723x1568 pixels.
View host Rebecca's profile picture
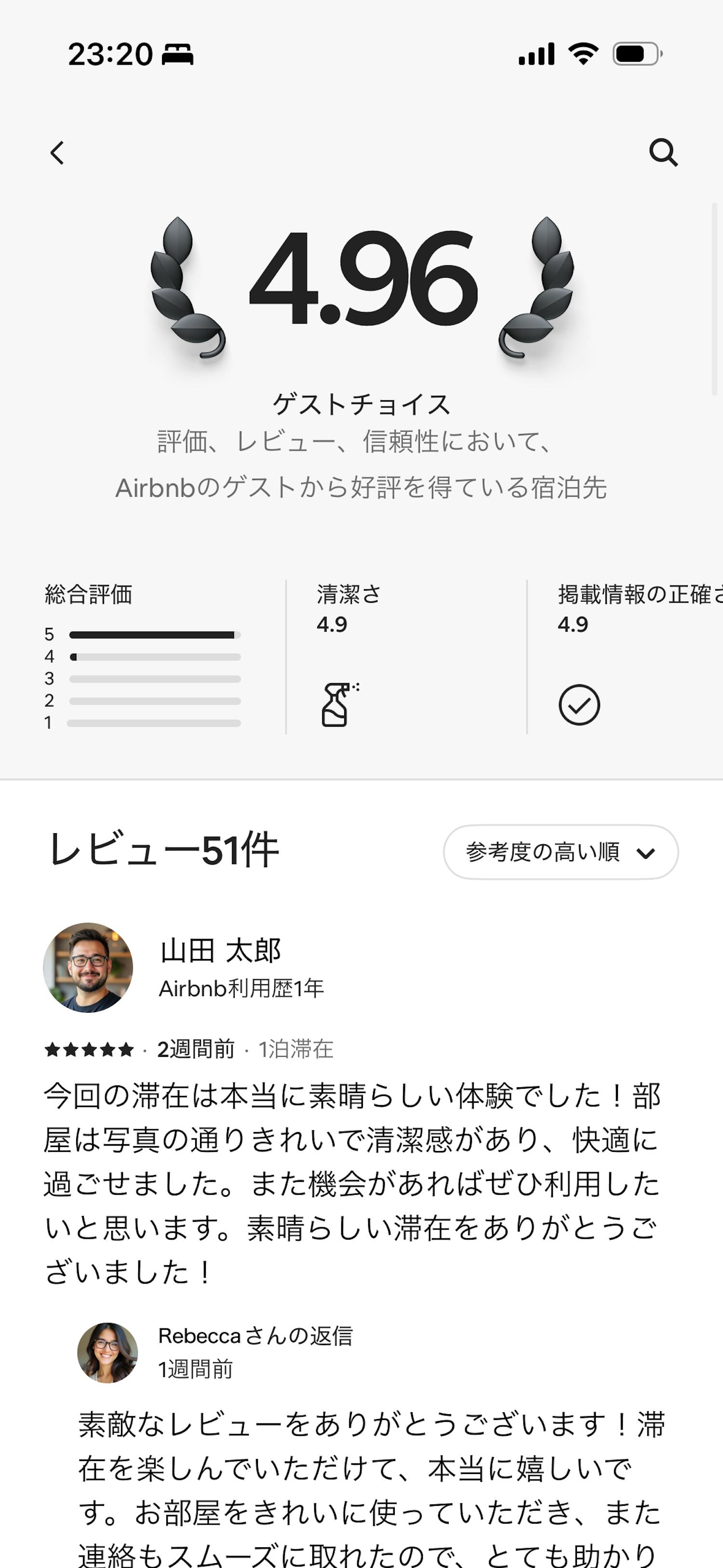coord(107,1352)
